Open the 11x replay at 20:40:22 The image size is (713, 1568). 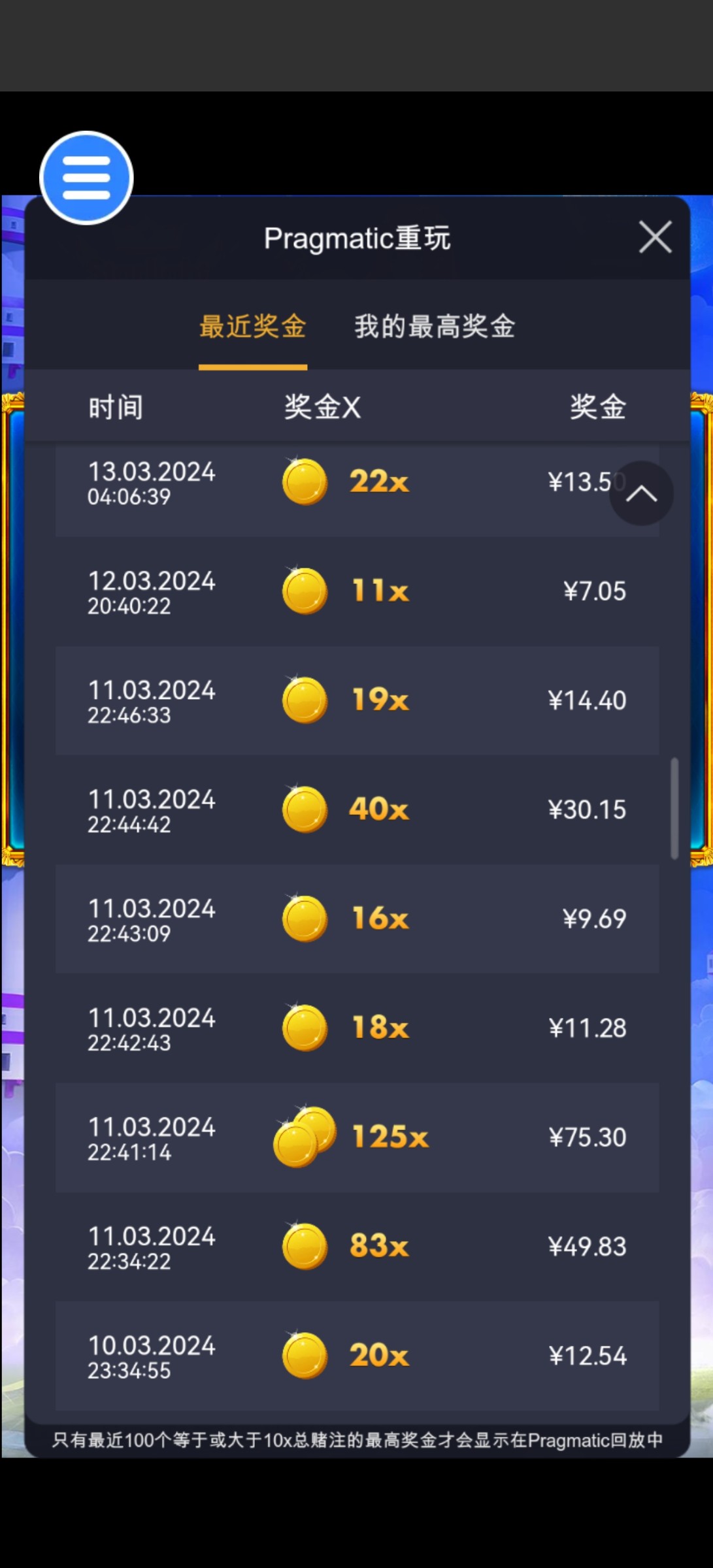[357, 591]
